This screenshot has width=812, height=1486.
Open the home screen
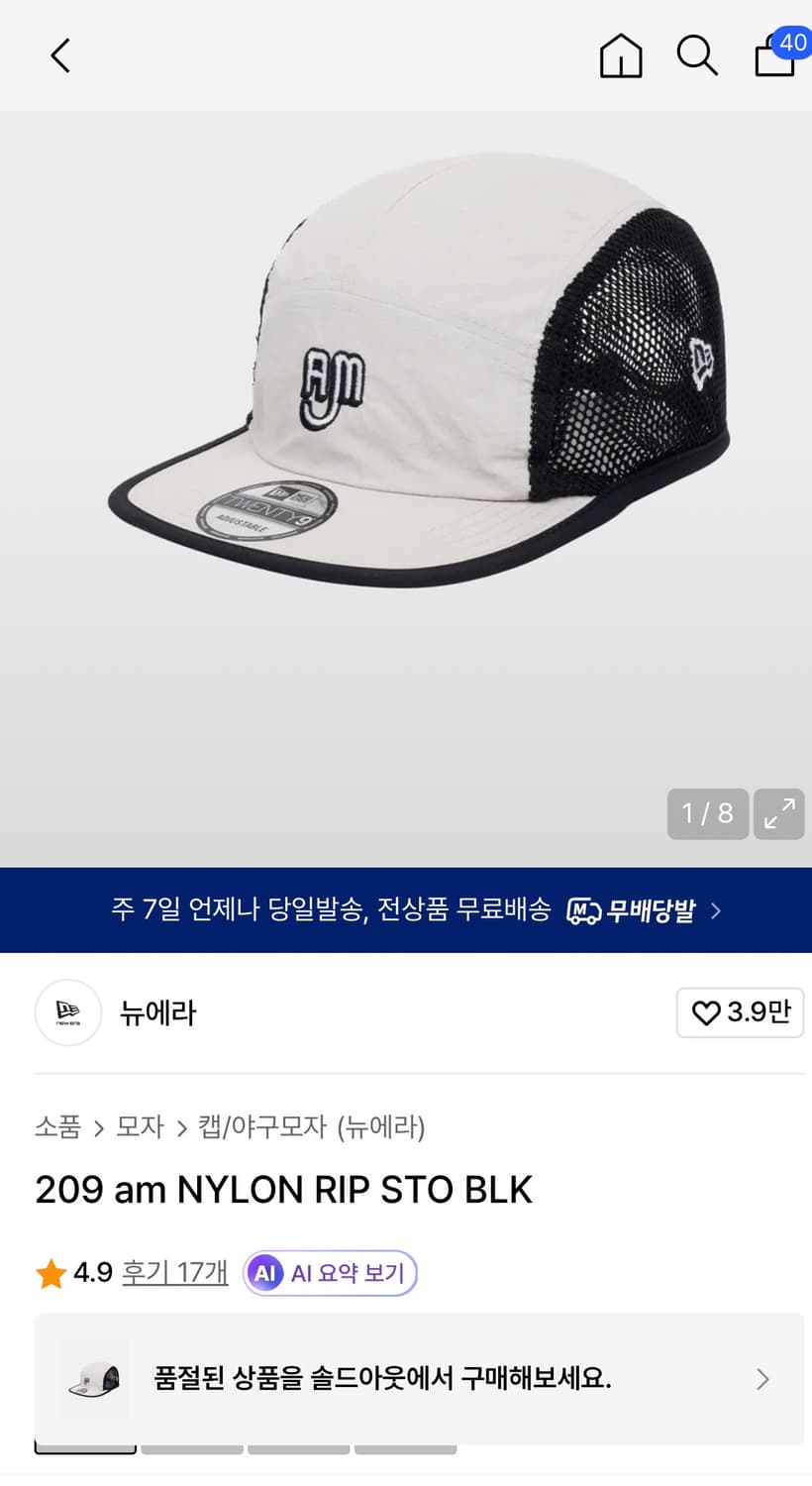click(x=621, y=56)
